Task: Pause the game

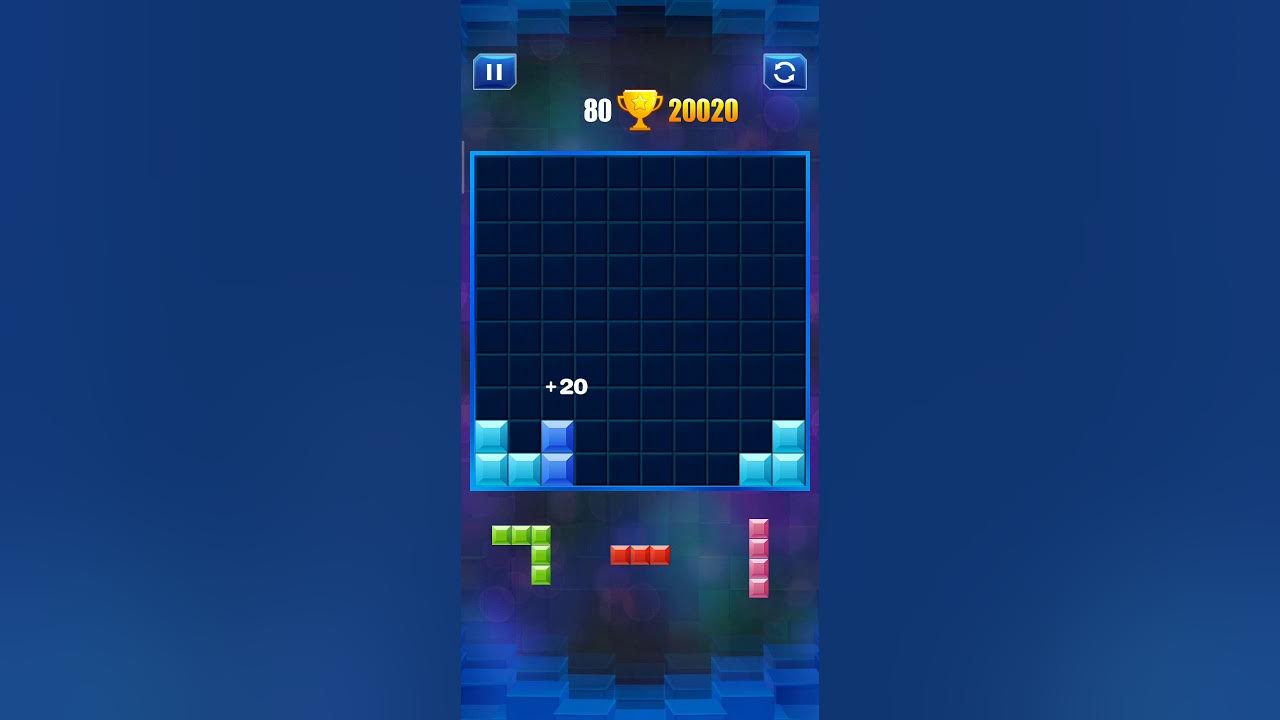Action: pyautogui.click(x=494, y=72)
